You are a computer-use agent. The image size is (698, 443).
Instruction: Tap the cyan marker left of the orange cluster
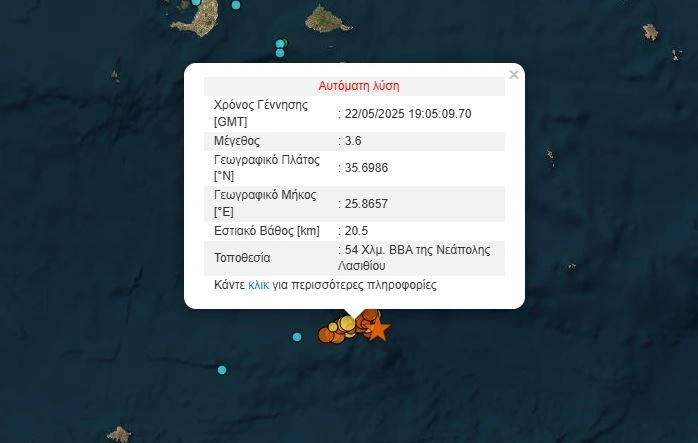click(x=297, y=337)
